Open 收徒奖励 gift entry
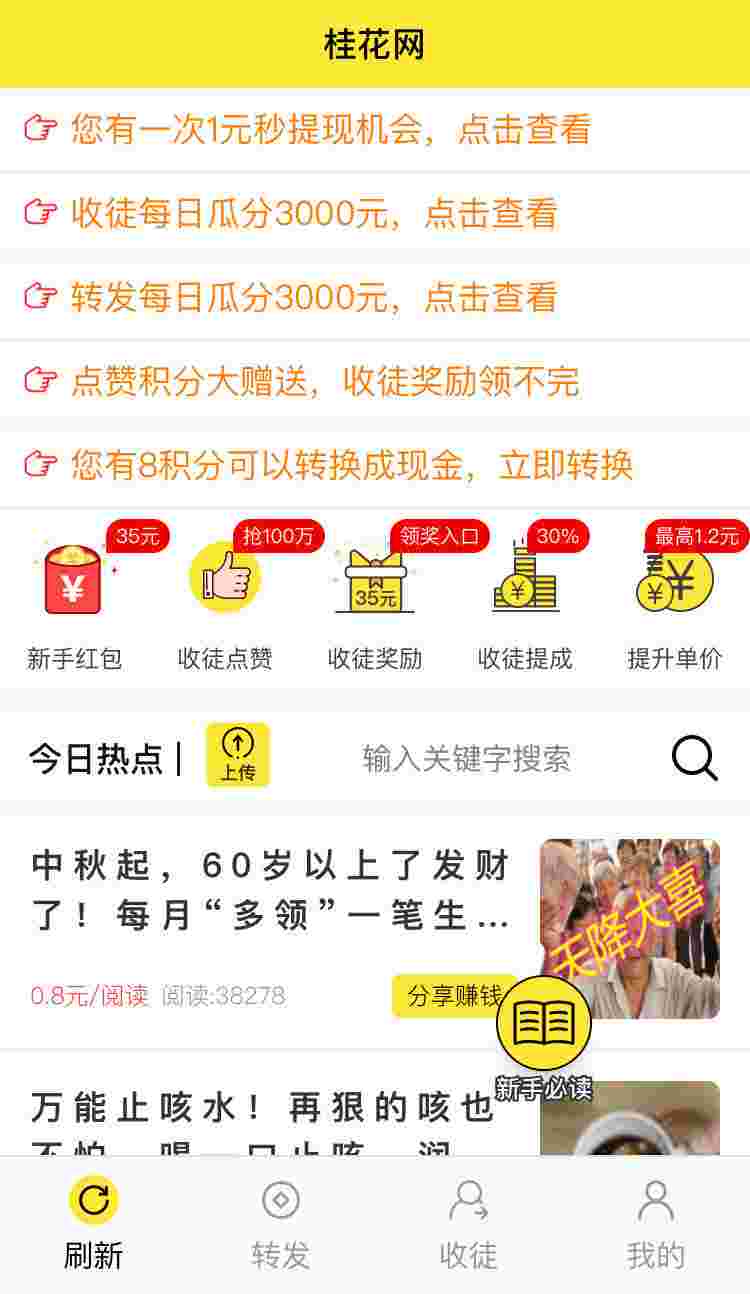Screen dimensions: 750x1294 click(x=375, y=598)
